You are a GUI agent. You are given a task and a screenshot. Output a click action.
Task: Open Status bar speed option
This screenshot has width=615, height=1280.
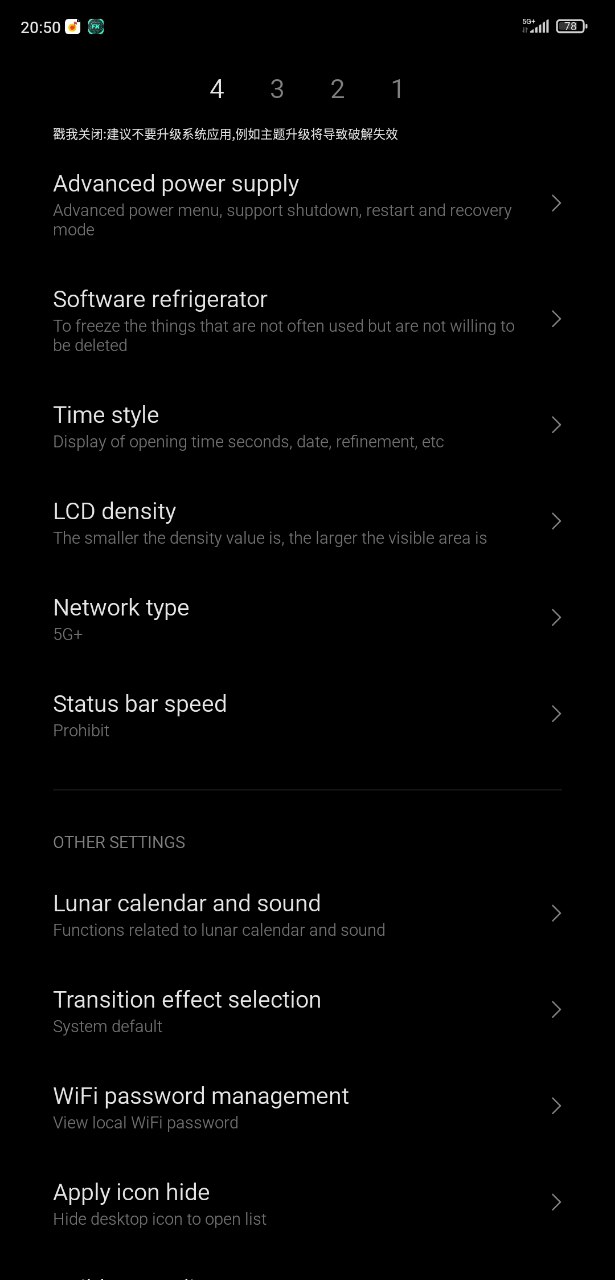pos(307,715)
